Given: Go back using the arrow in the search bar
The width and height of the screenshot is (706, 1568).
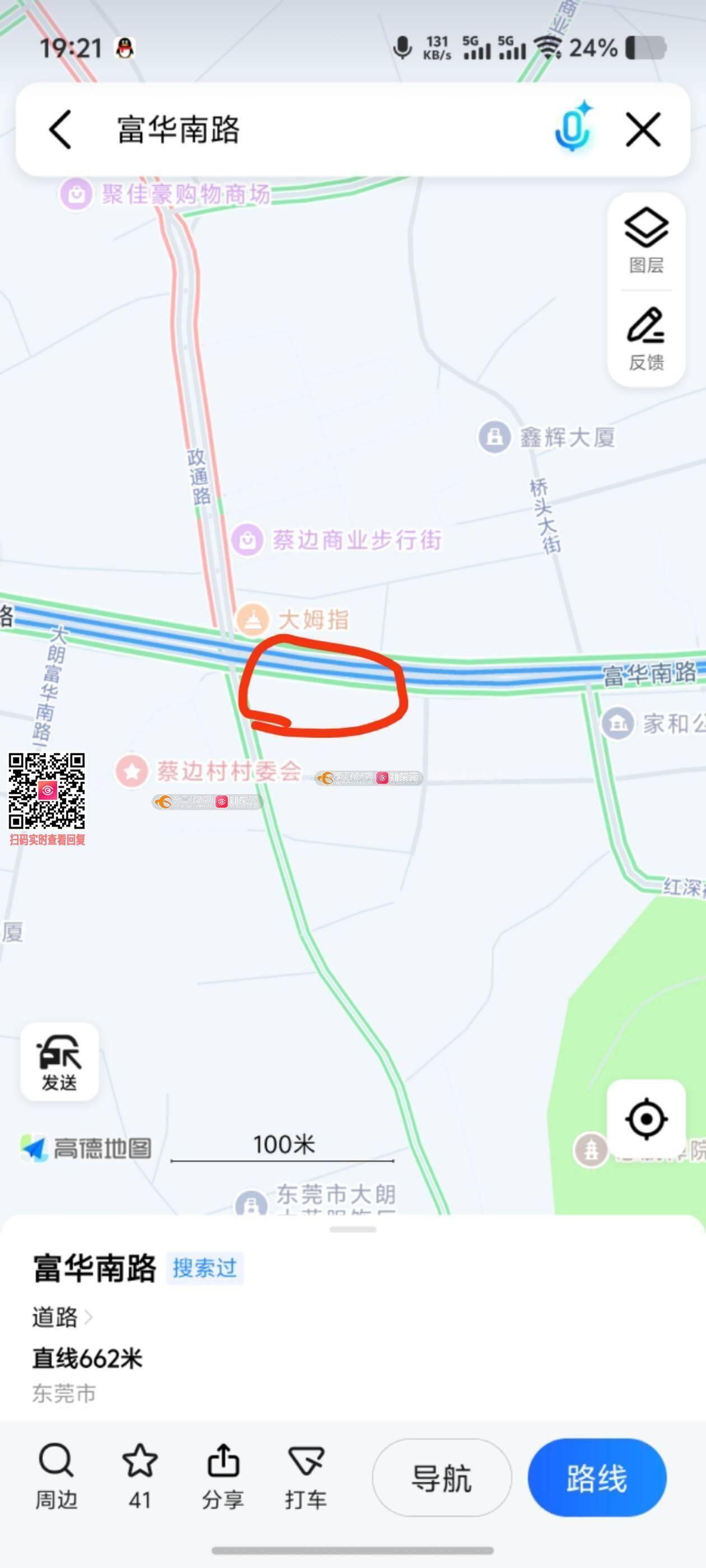Looking at the screenshot, I should (x=61, y=130).
